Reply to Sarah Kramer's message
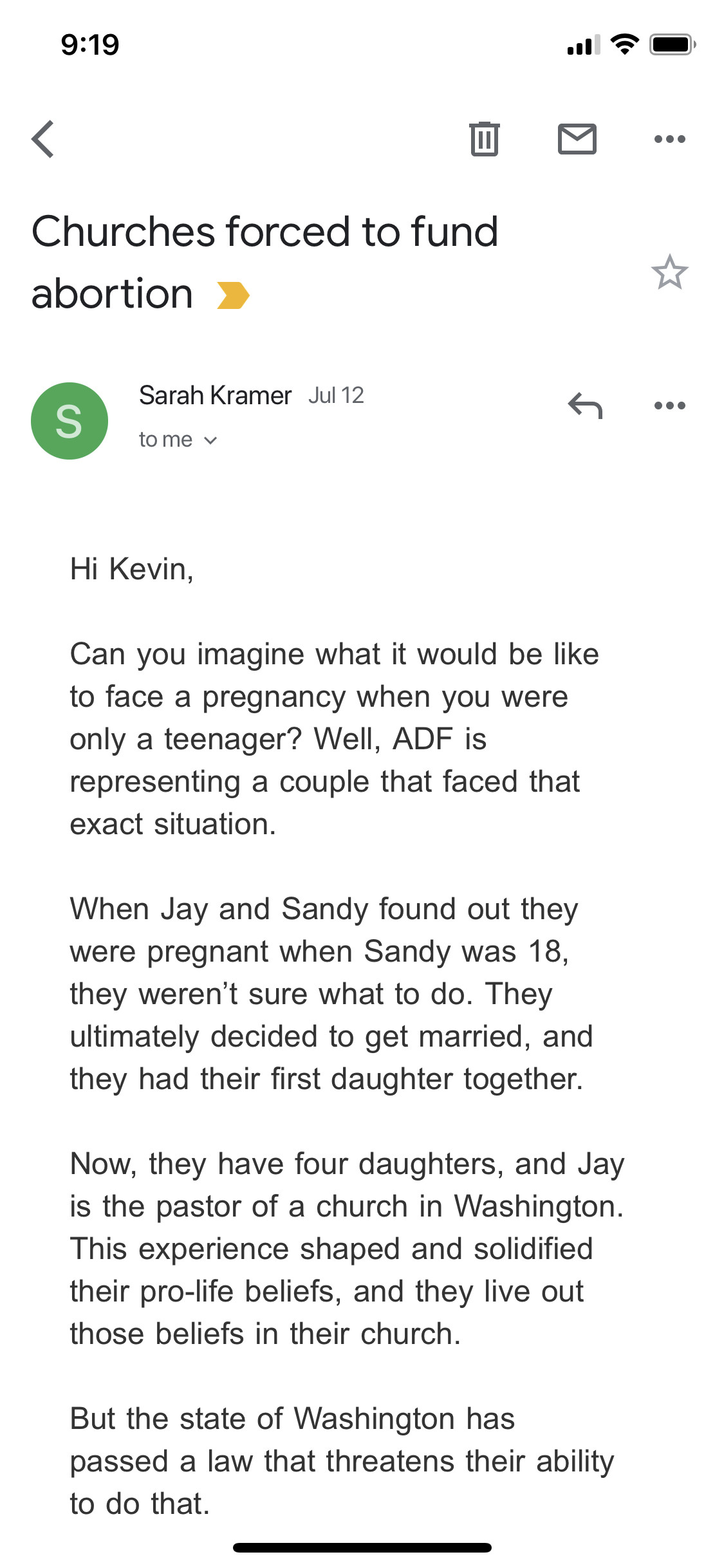The image size is (724, 1568). (x=585, y=406)
